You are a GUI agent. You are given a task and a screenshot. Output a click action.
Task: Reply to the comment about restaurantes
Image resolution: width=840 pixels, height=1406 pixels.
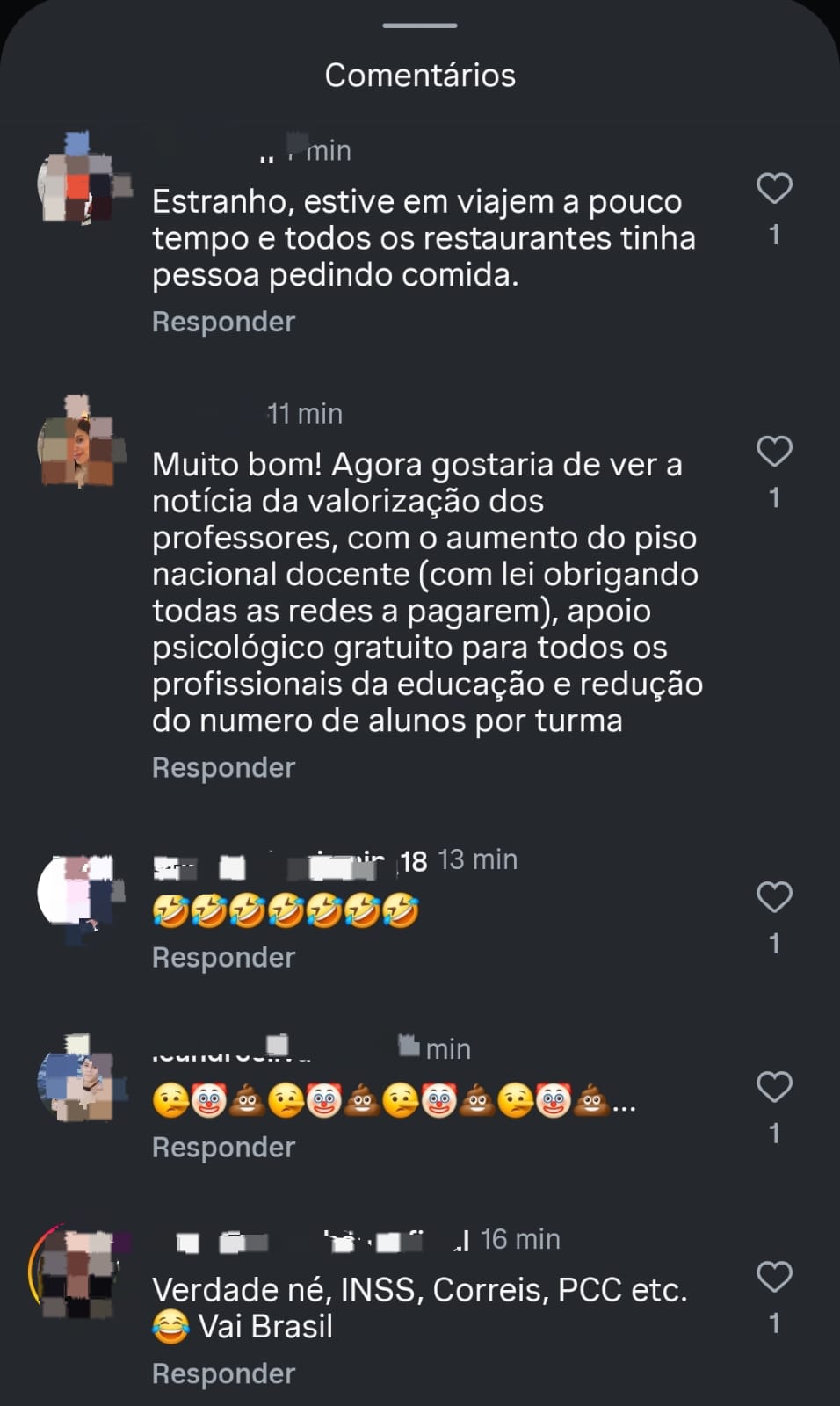pyautogui.click(x=223, y=322)
